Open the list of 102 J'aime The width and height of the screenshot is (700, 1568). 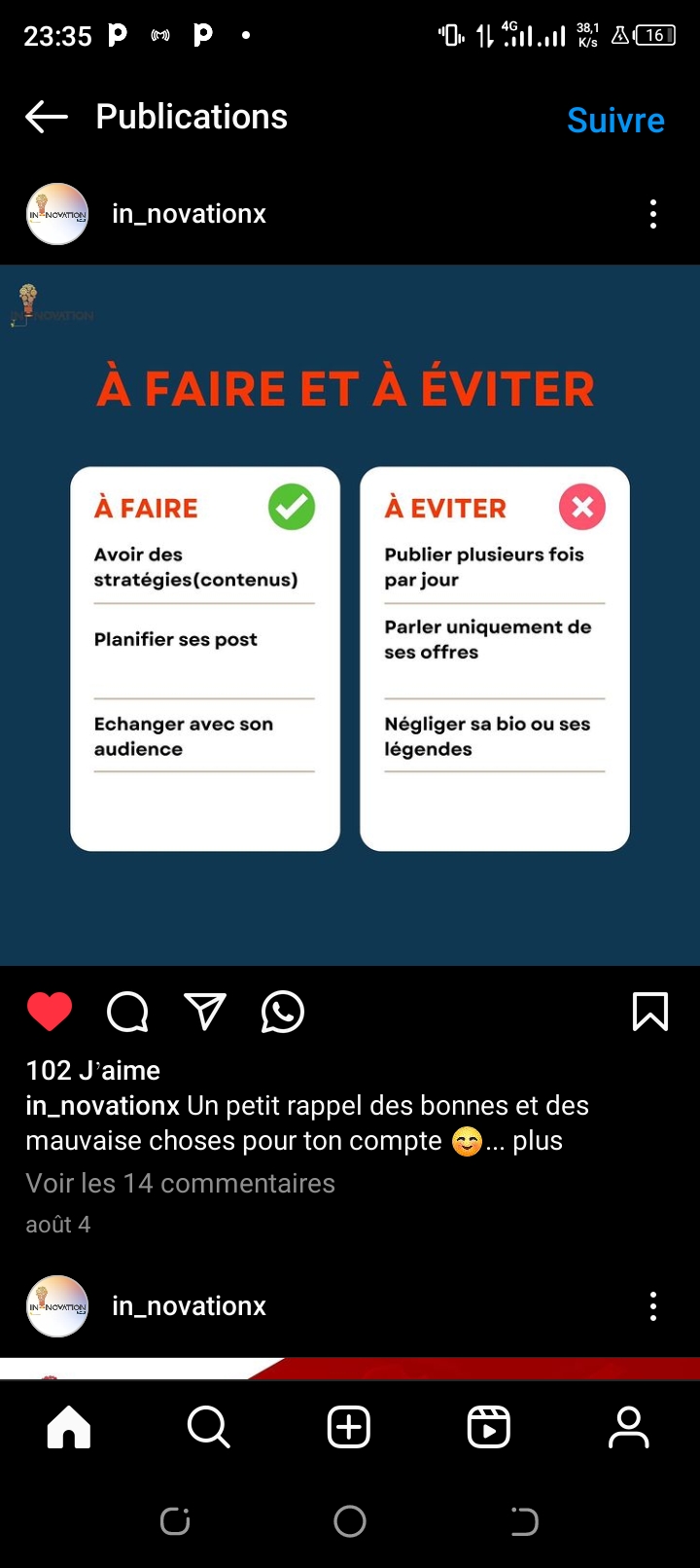coord(93,1070)
